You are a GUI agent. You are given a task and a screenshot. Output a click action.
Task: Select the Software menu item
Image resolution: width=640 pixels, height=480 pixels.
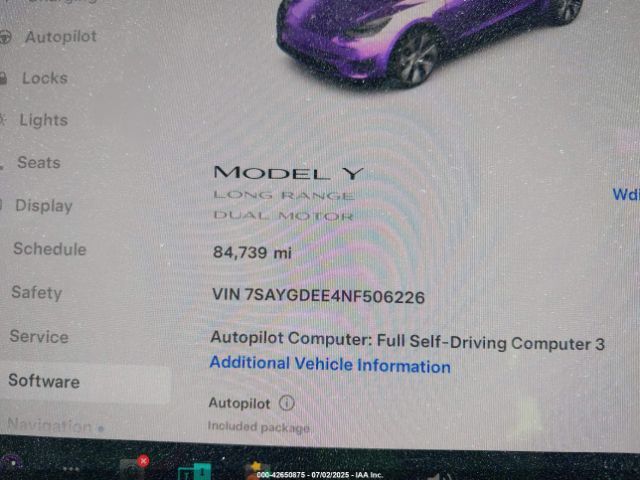44,381
